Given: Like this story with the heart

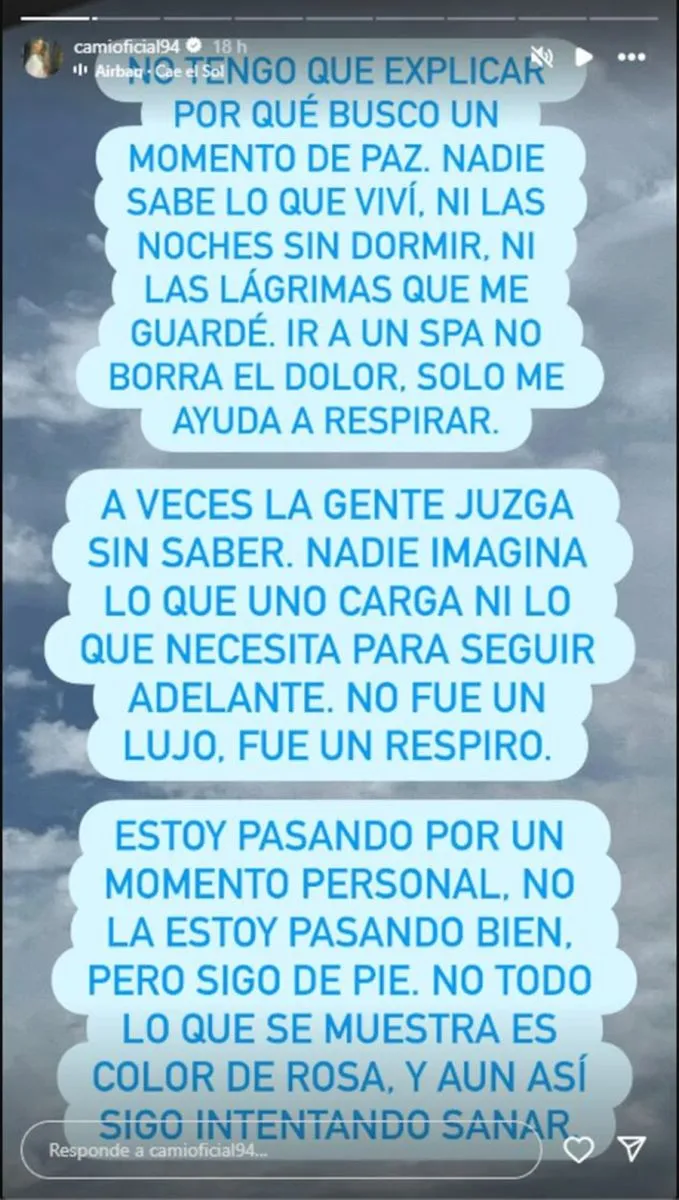Looking at the screenshot, I should (579, 1148).
